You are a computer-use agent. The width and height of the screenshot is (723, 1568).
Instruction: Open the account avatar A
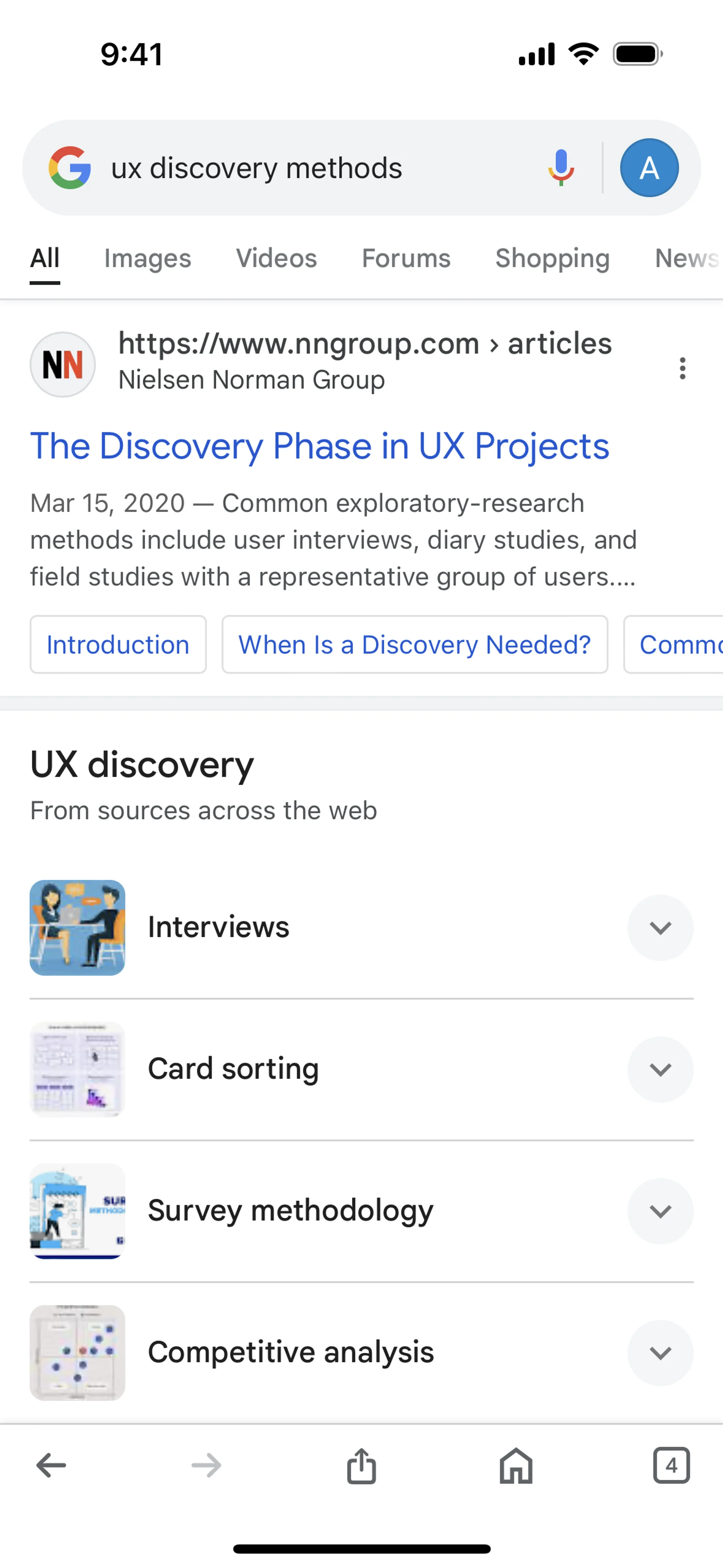[649, 167]
